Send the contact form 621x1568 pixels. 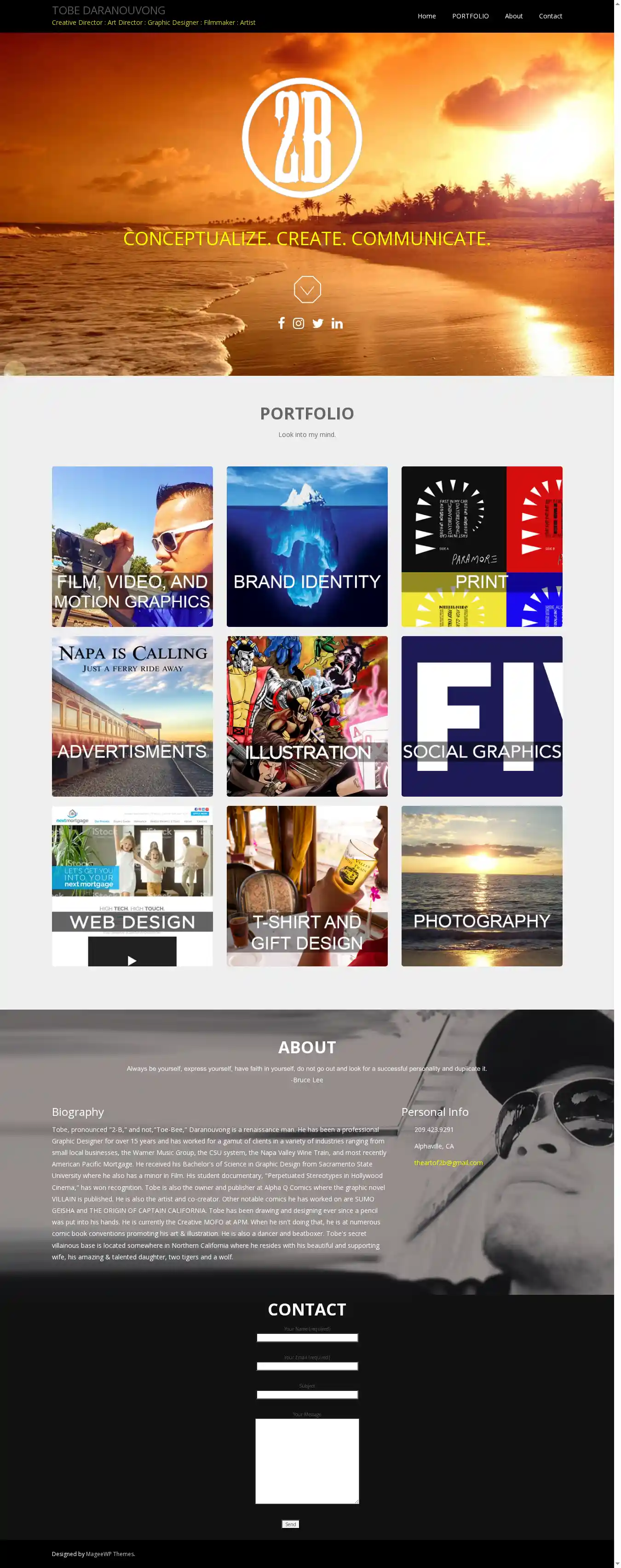coord(290,1524)
